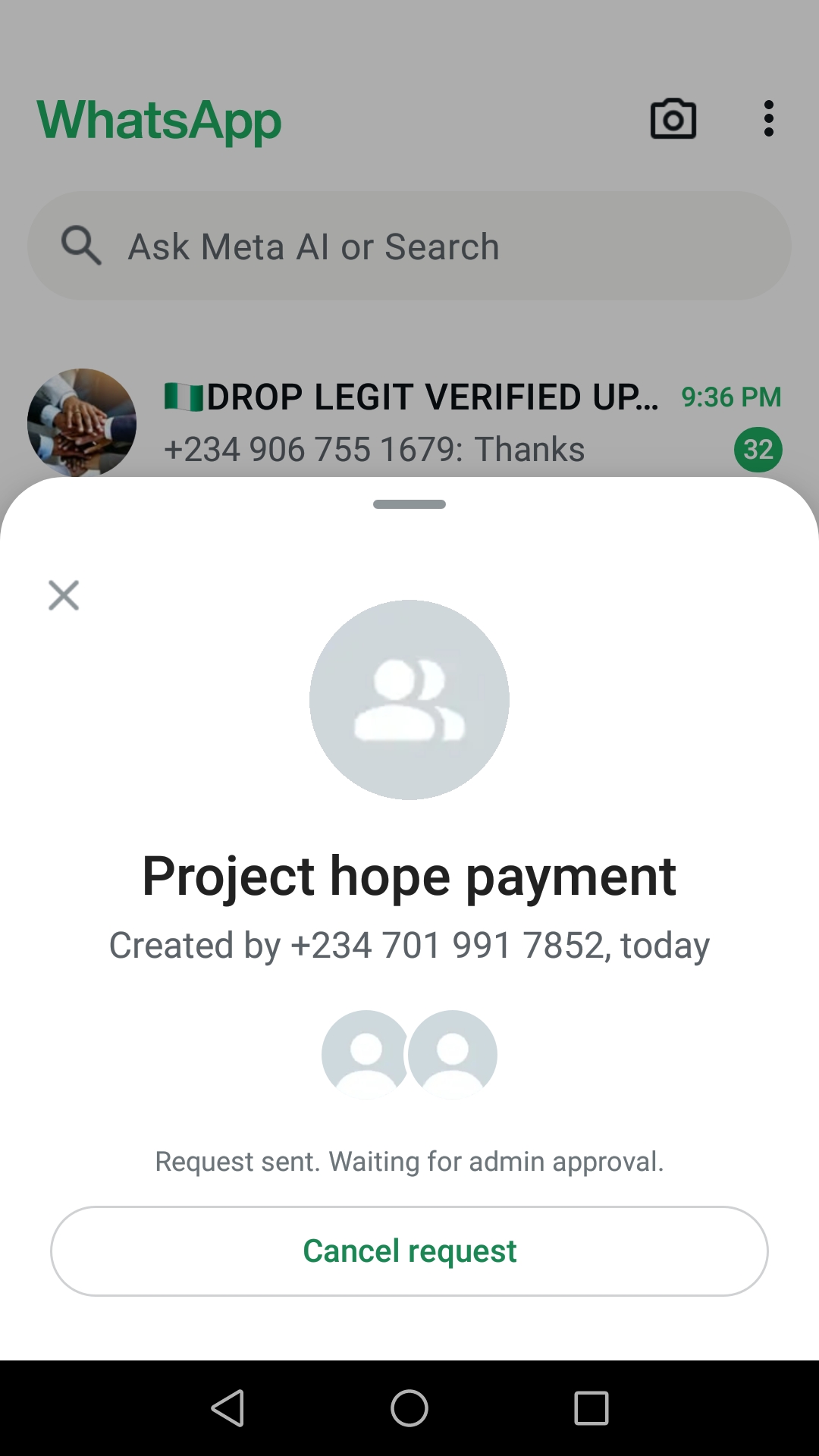Go back using the system back button
The width and height of the screenshot is (819, 1456).
coord(227,1408)
